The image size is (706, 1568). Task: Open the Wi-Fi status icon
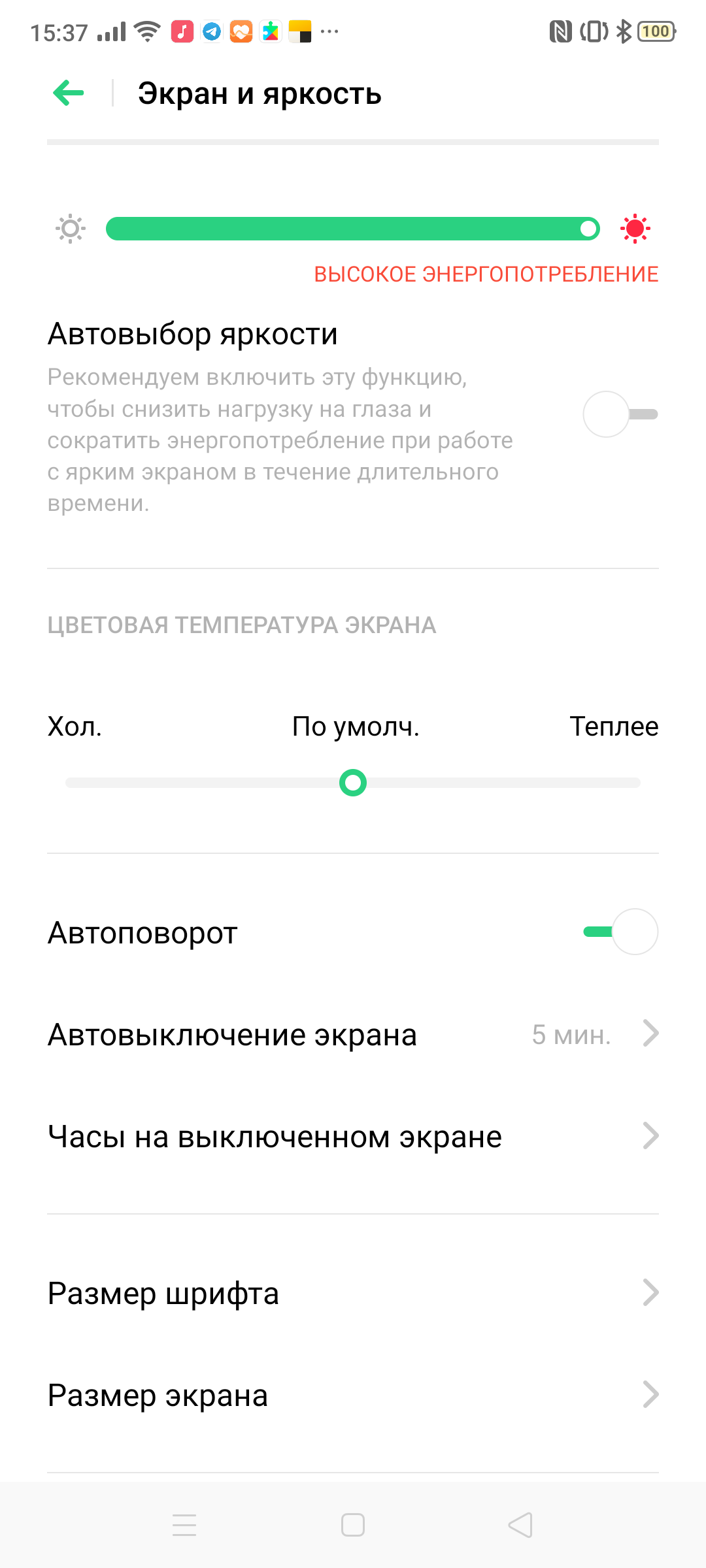pos(146,31)
